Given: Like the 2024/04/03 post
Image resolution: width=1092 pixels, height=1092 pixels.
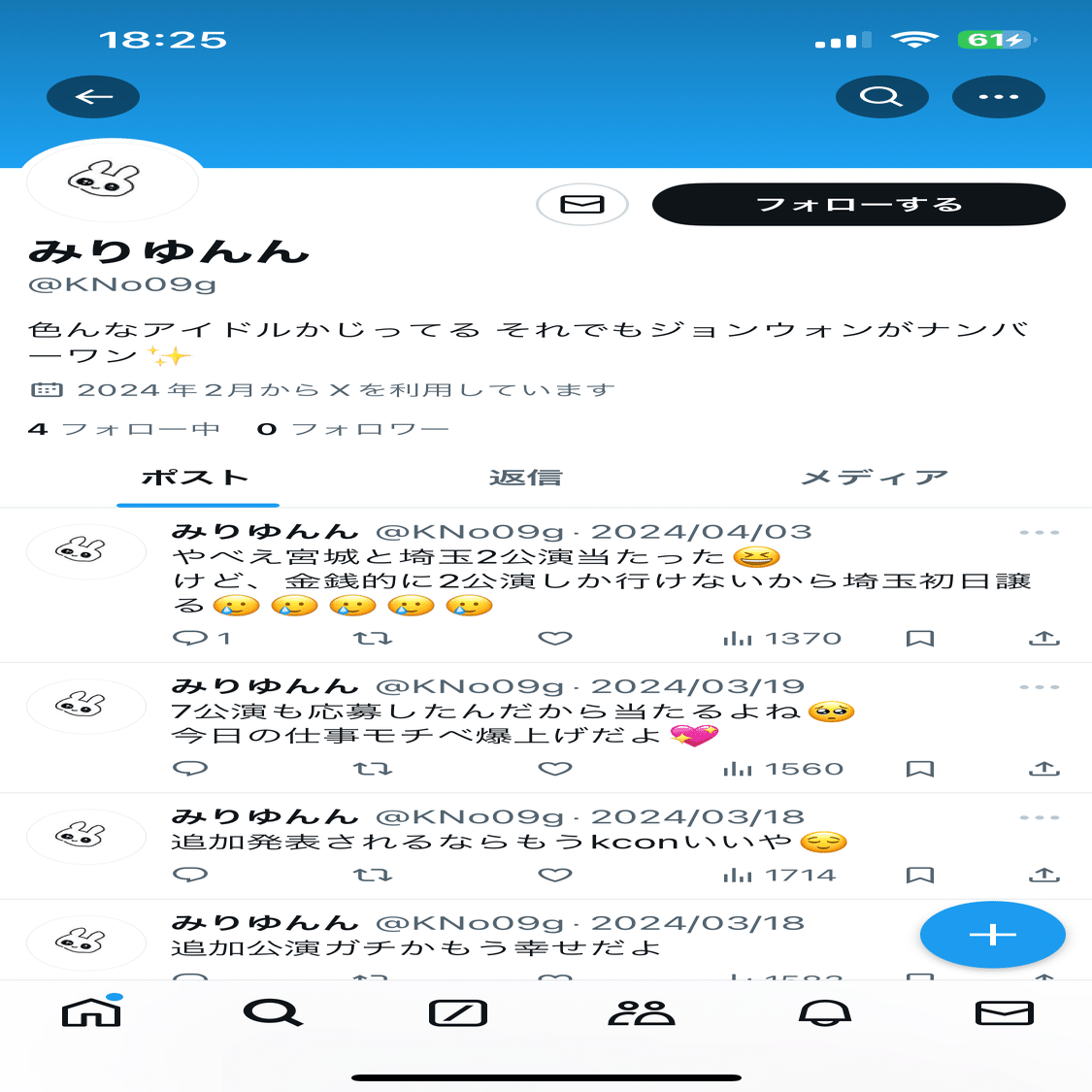Looking at the screenshot, I should pos(555,639).
